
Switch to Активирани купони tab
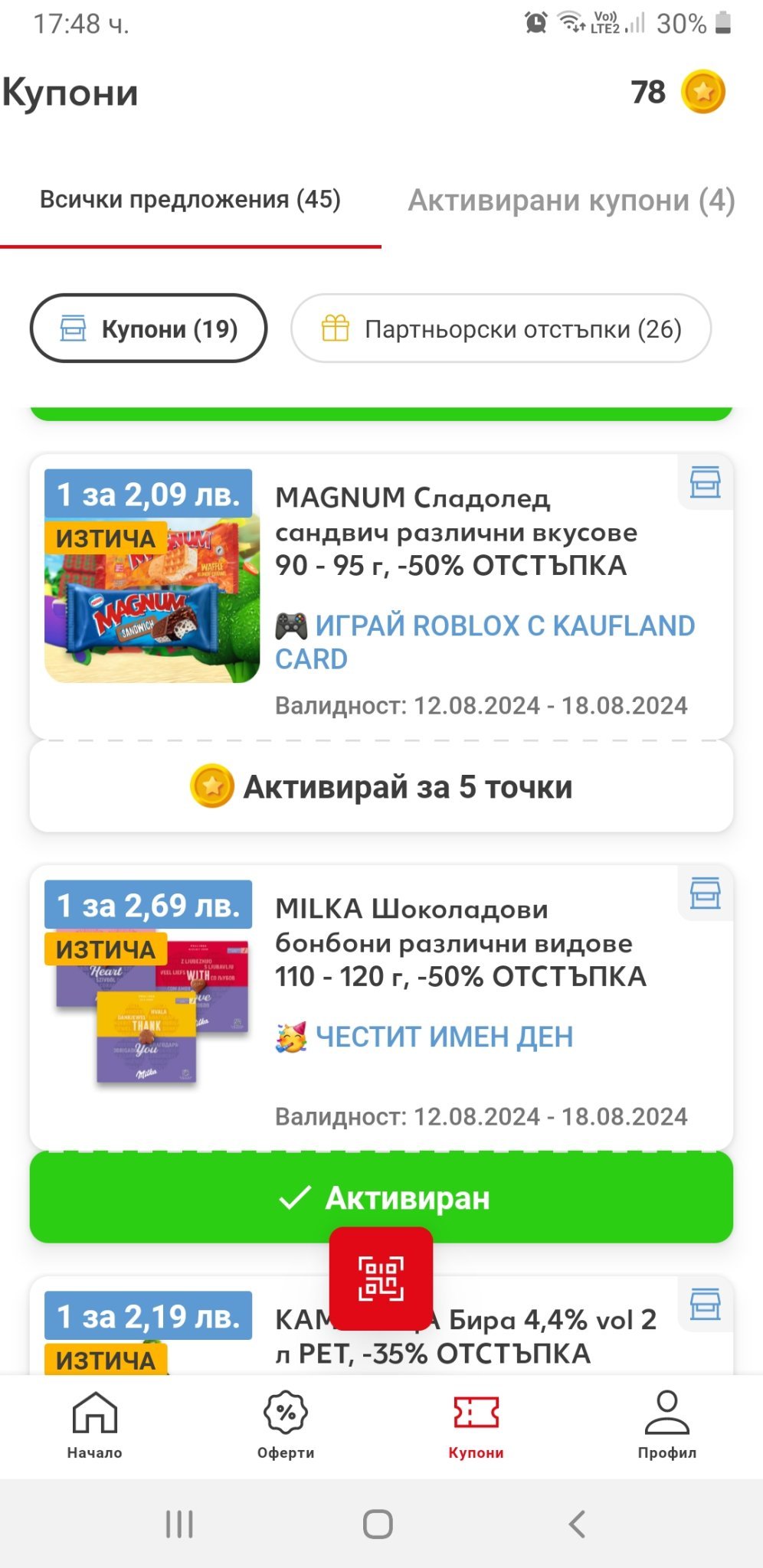point(571,201)
